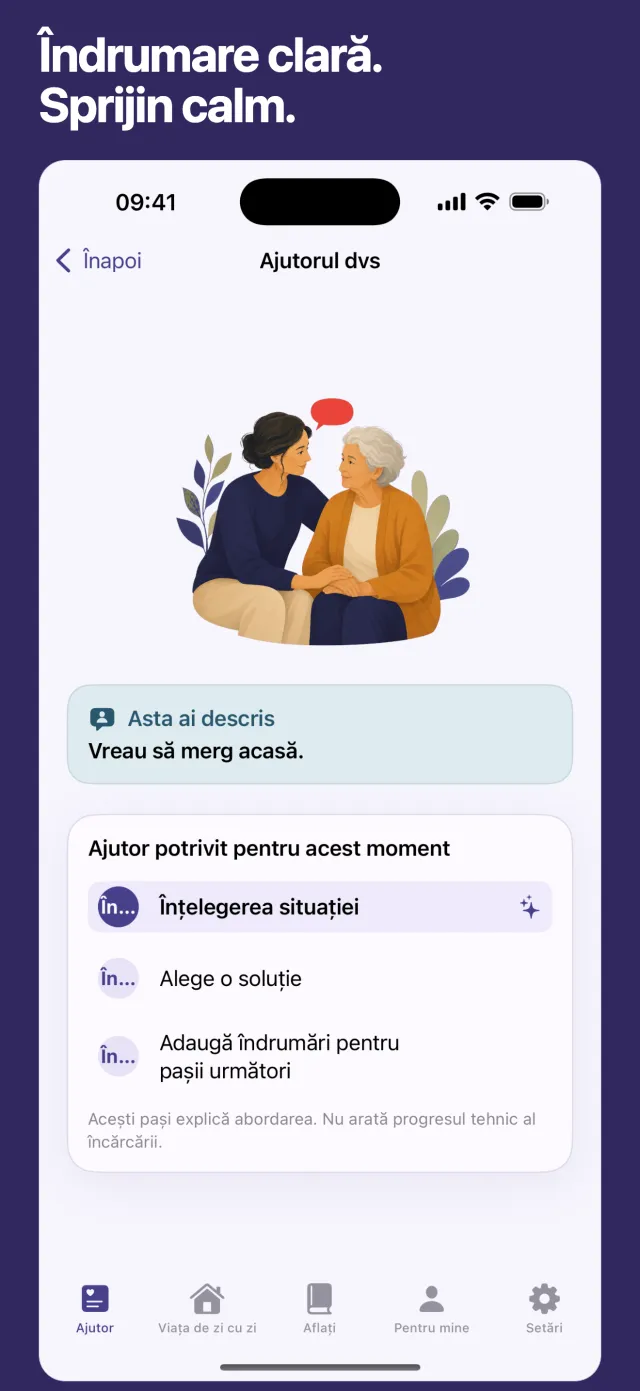640x1391 pixels.
Task: Open the Setări tab
Action: 544,1309
